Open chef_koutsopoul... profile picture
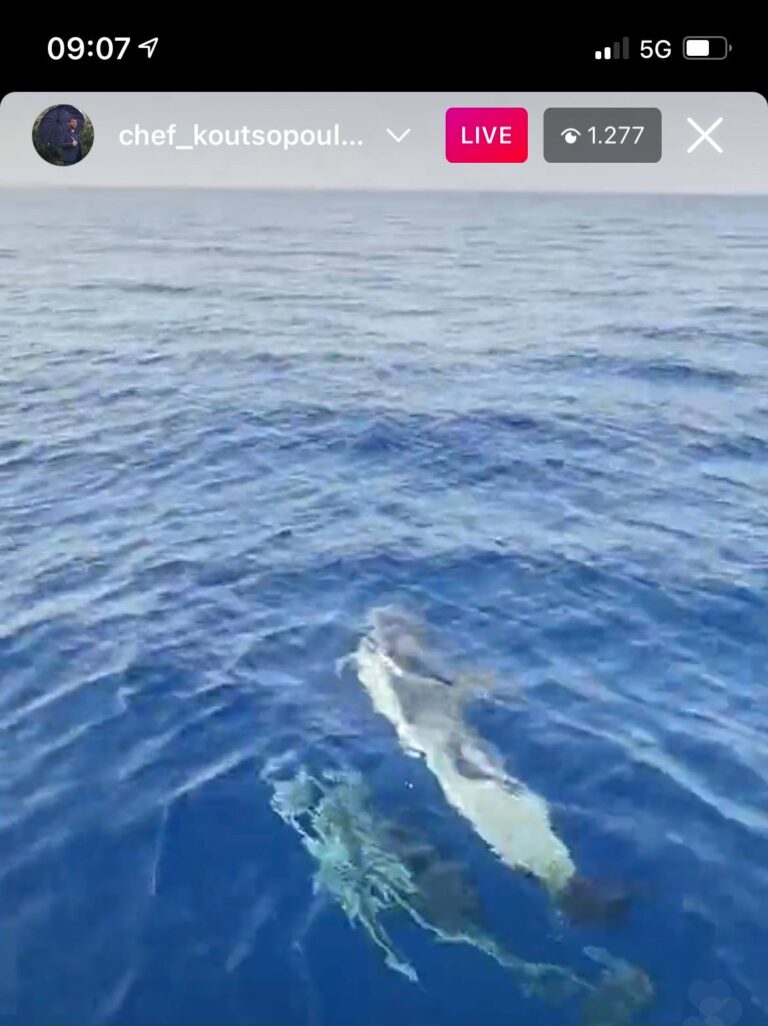The image size is (768, 1026). pyautogui.click(x=63, y=135)
